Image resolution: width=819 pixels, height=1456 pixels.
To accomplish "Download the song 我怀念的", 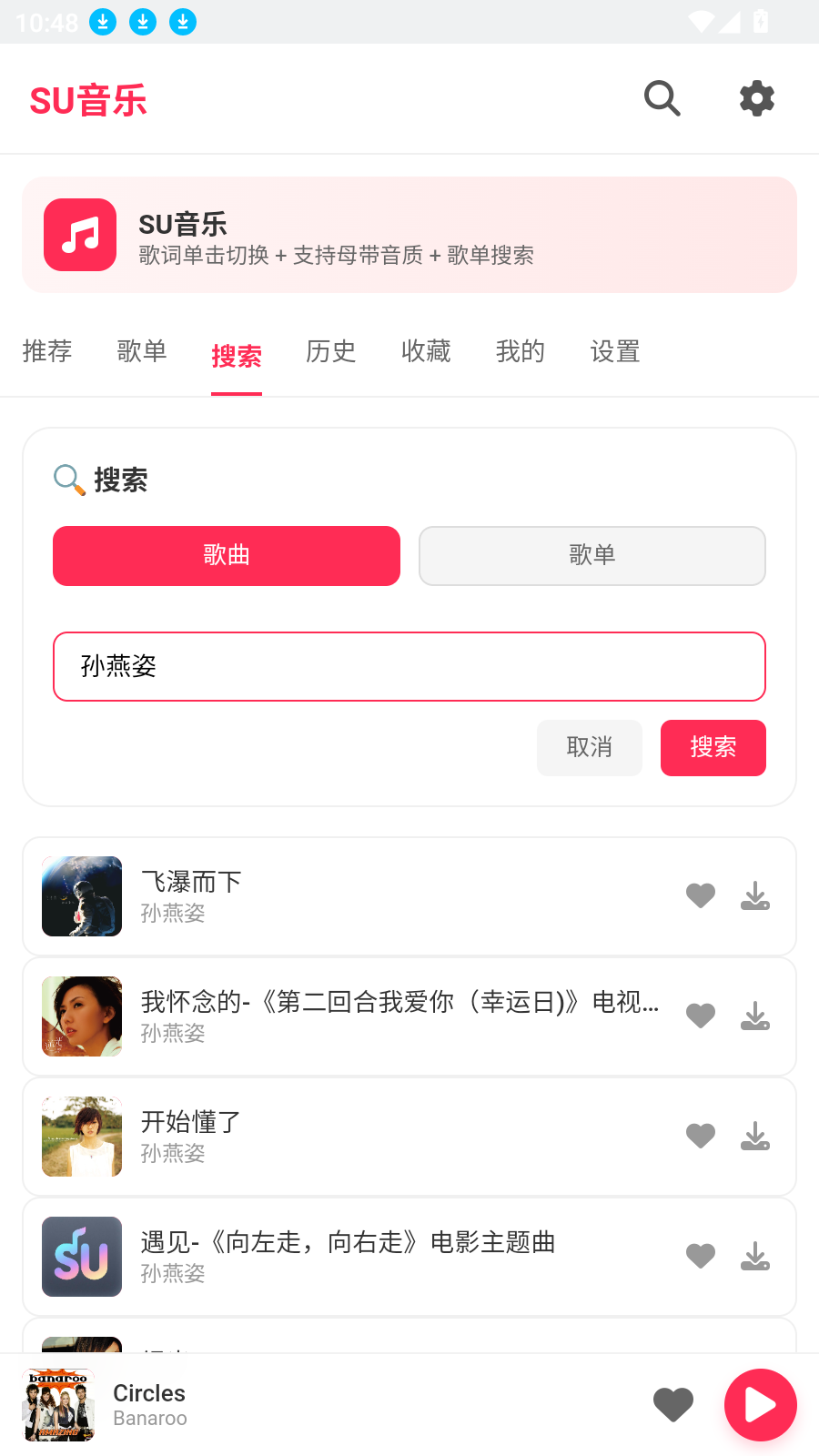I will 754,1016.
